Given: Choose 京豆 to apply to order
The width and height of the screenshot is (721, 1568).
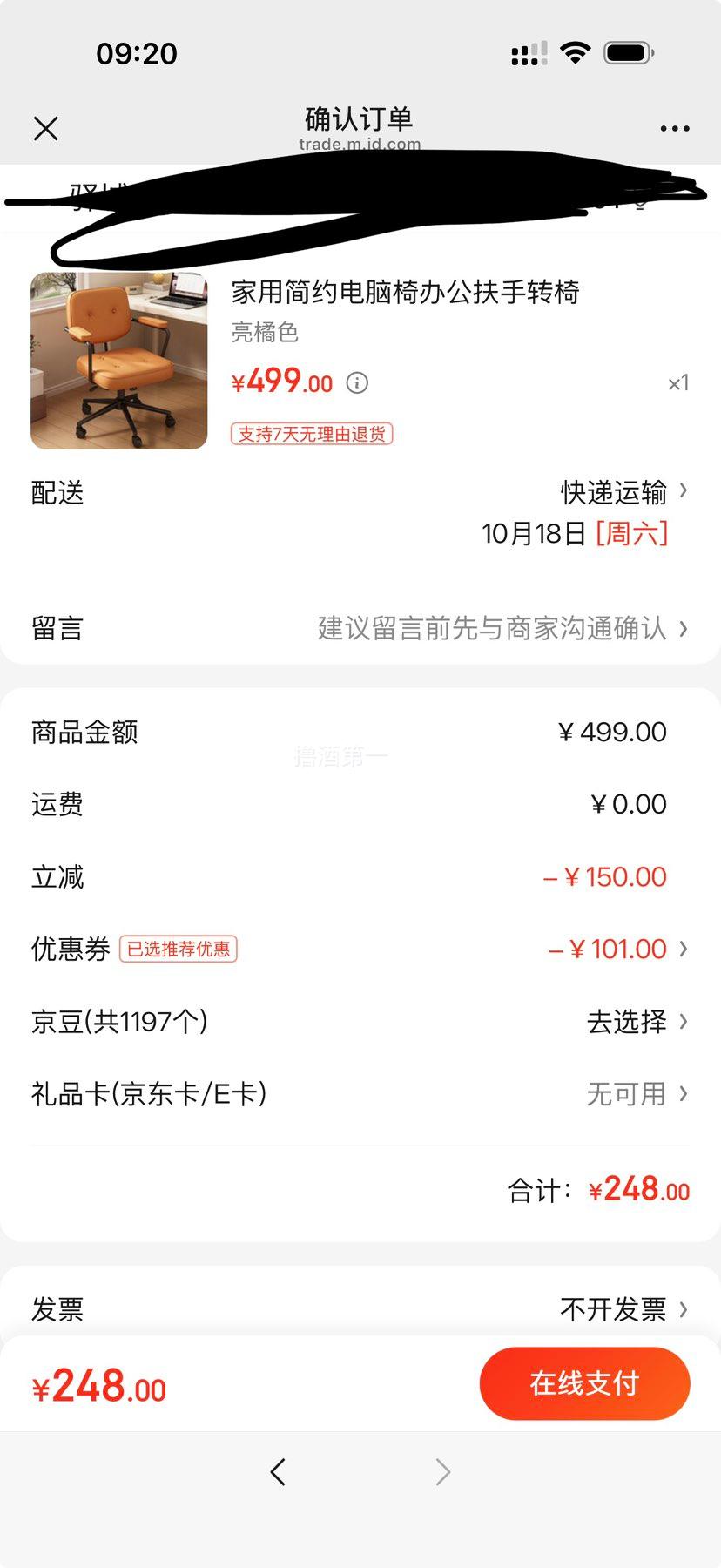Looking at the screenshot, I should (636, 1021).
